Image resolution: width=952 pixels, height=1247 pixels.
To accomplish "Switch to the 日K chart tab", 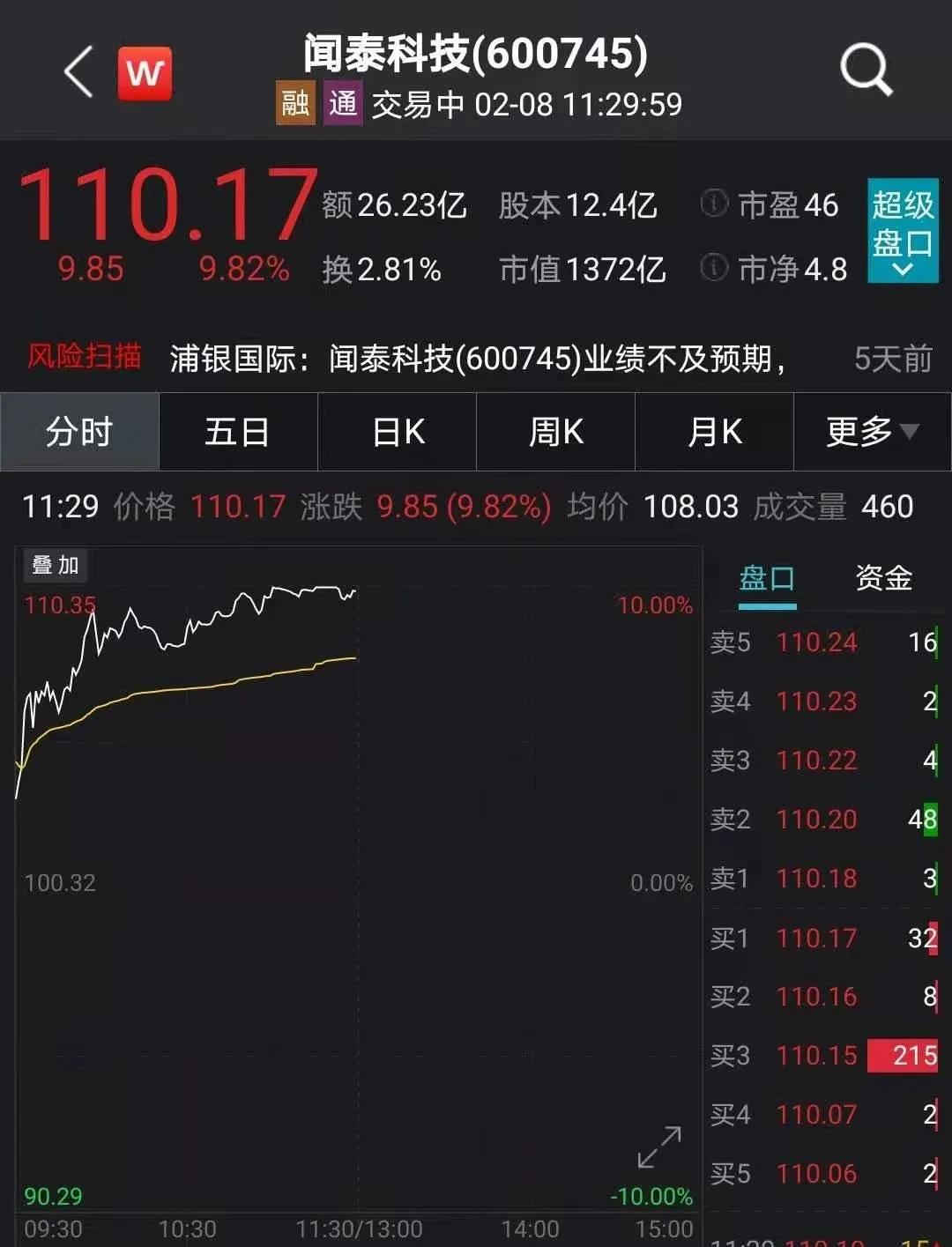I will pos(398,432).
